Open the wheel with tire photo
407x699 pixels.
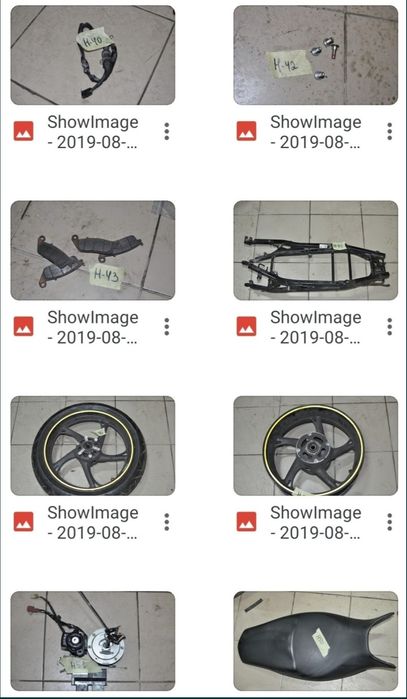point(93,446)
